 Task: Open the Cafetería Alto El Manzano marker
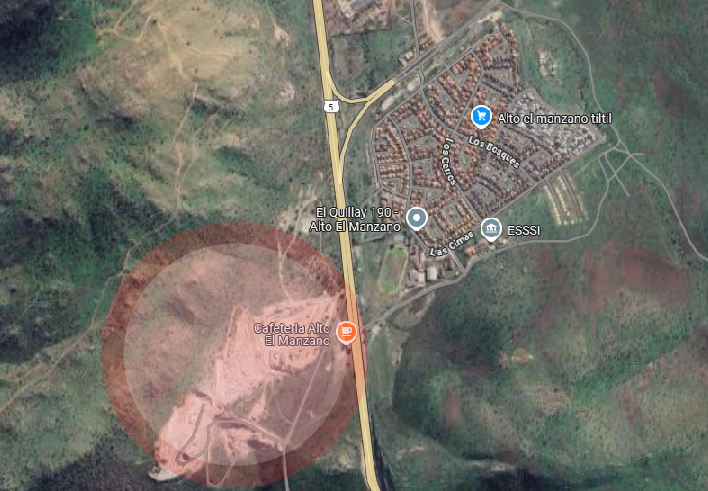[347, 331]
